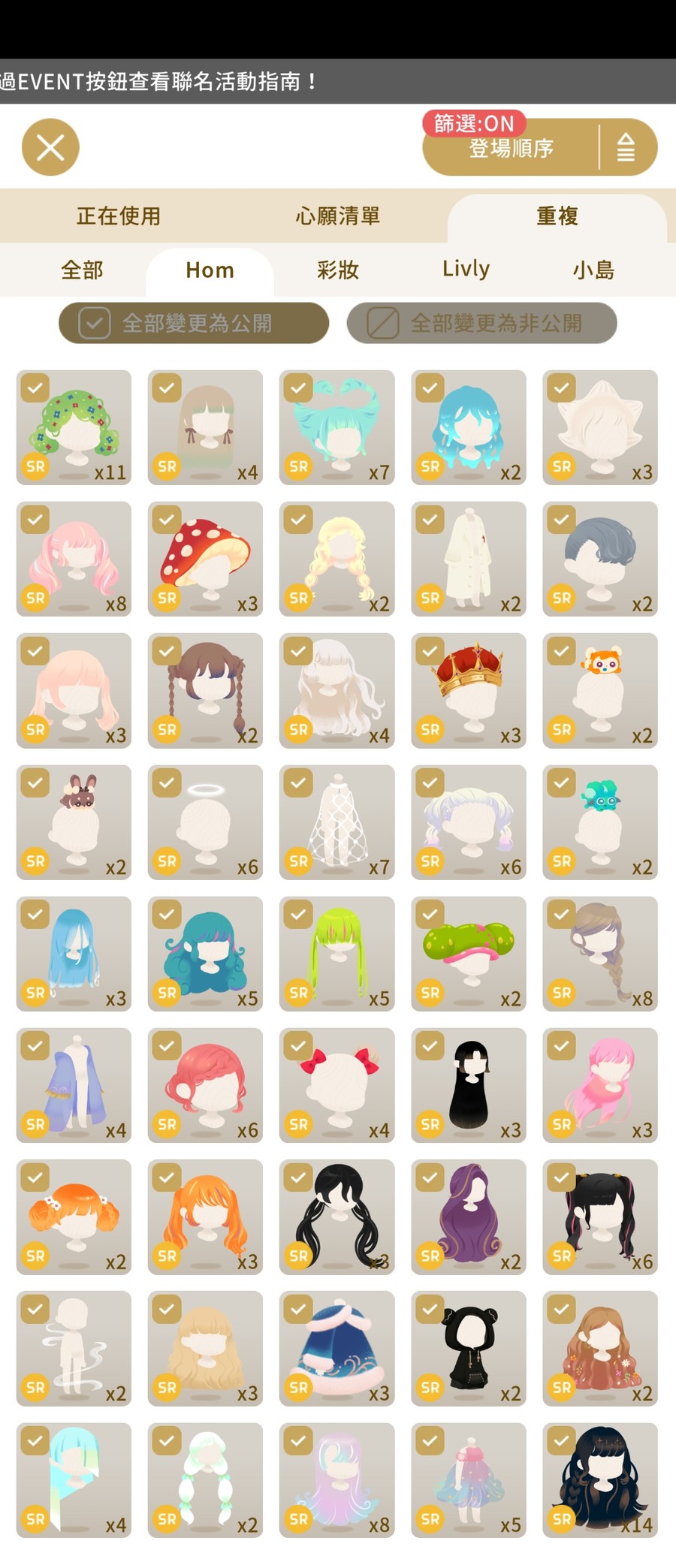The width and height of the screenshot is (676, 1568).
Task: Select the 彩妝 category
Action: point(338,270)
